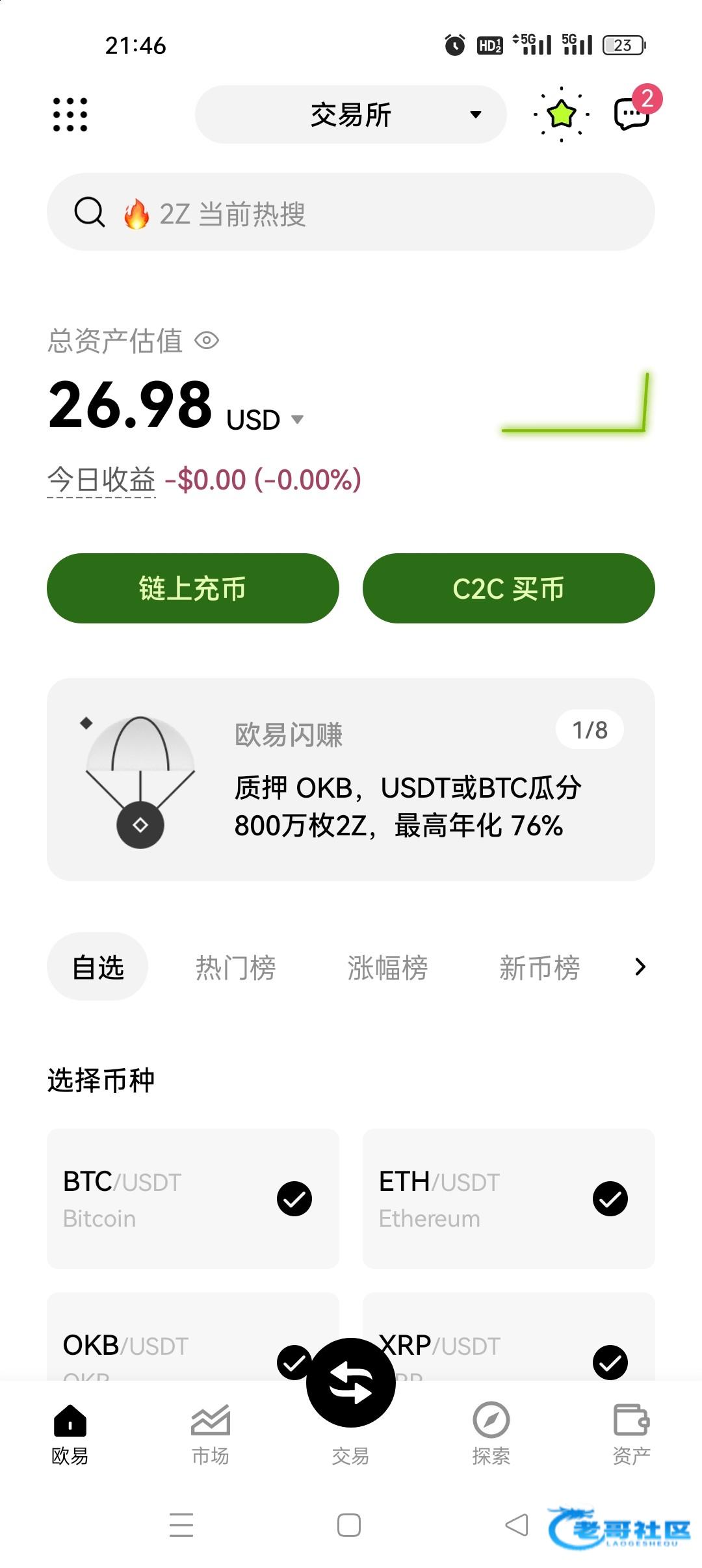Tap the C2C 买币 button
The image size is (702, 1568).
click(508, 588)
